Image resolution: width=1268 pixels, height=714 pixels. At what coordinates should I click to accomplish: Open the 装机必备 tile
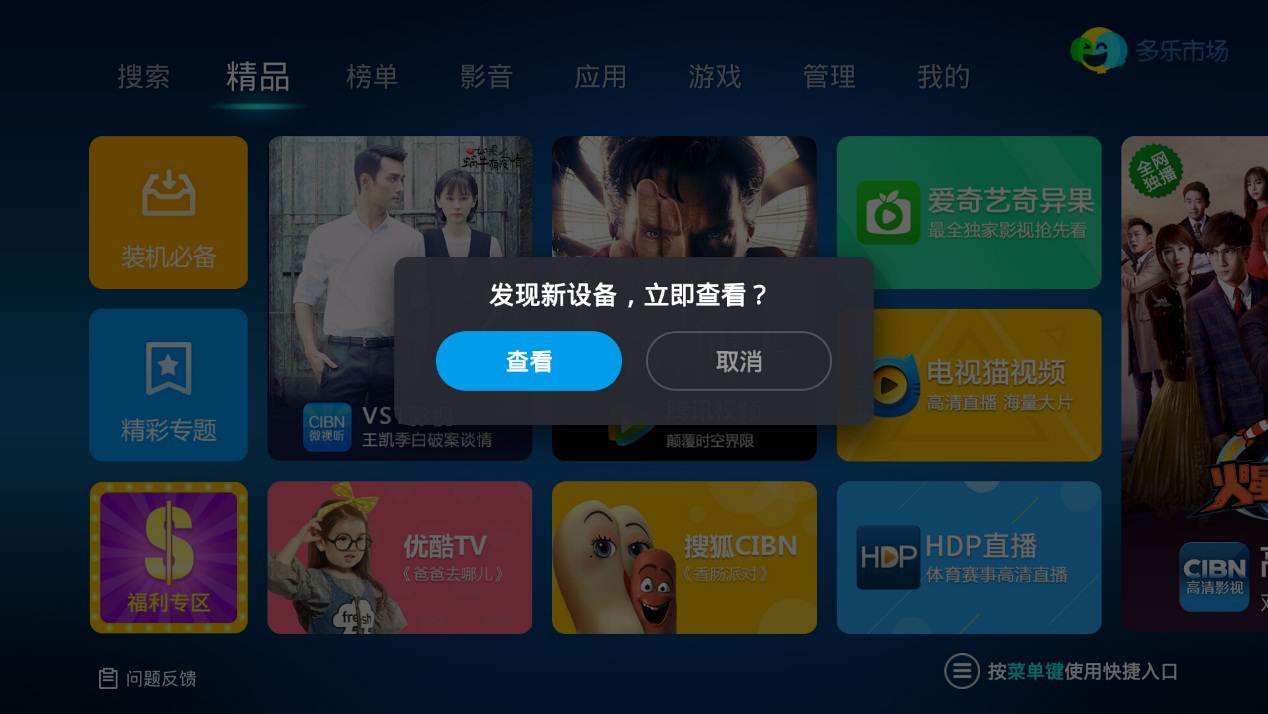coord(168,213)
